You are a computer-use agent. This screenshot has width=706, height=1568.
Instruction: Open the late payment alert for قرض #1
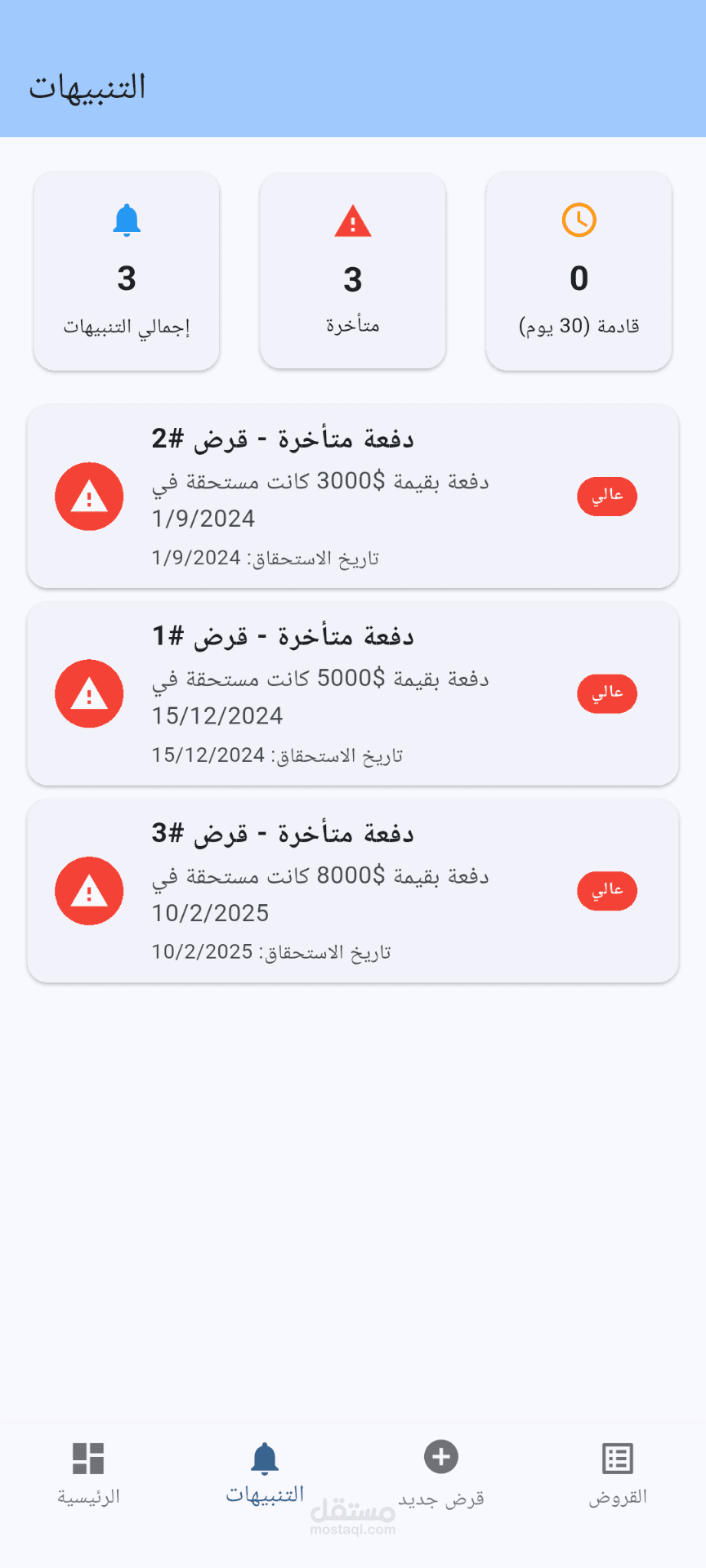tap(353, 694)
